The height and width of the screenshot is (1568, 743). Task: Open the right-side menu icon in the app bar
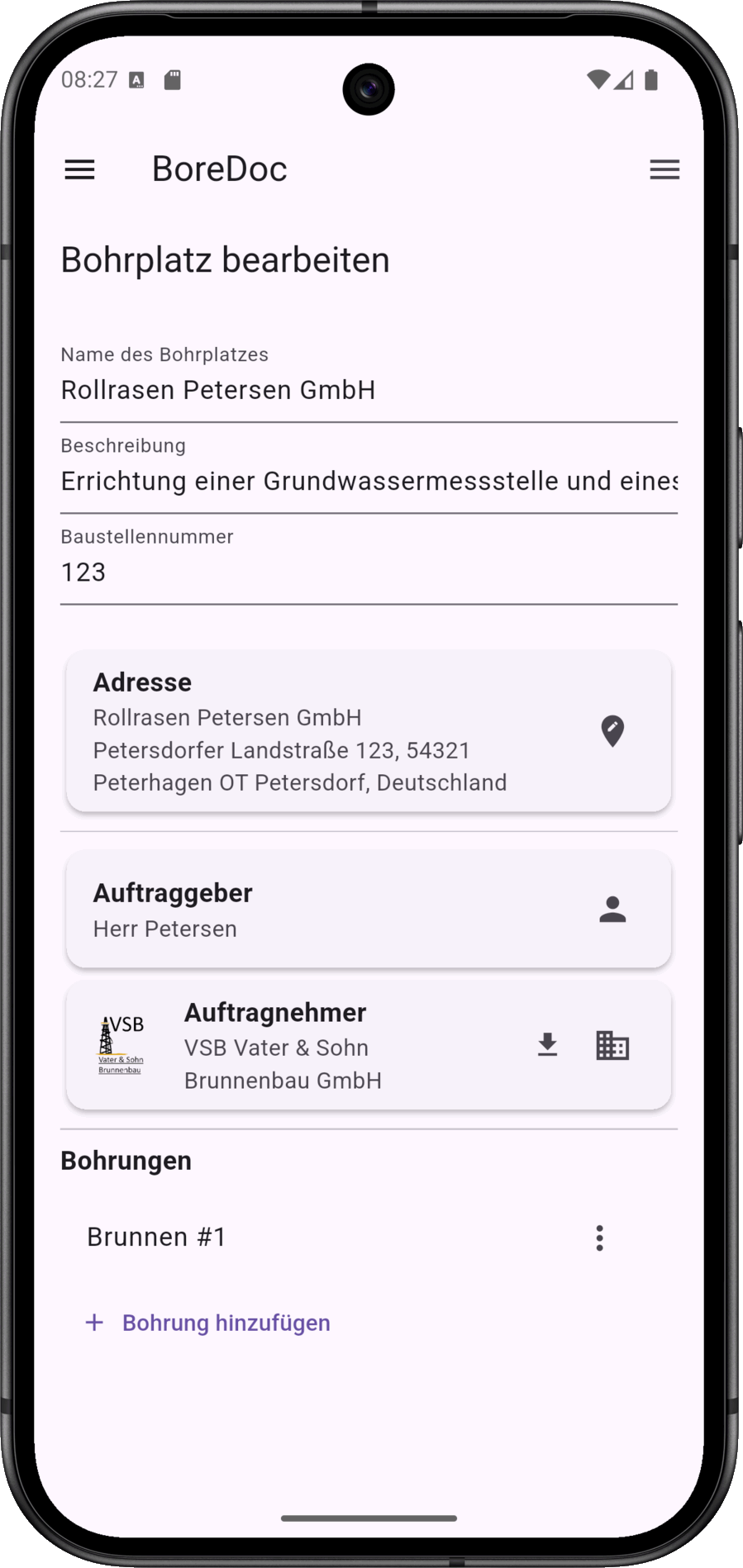pyautogui.click(x=664, y=169)
